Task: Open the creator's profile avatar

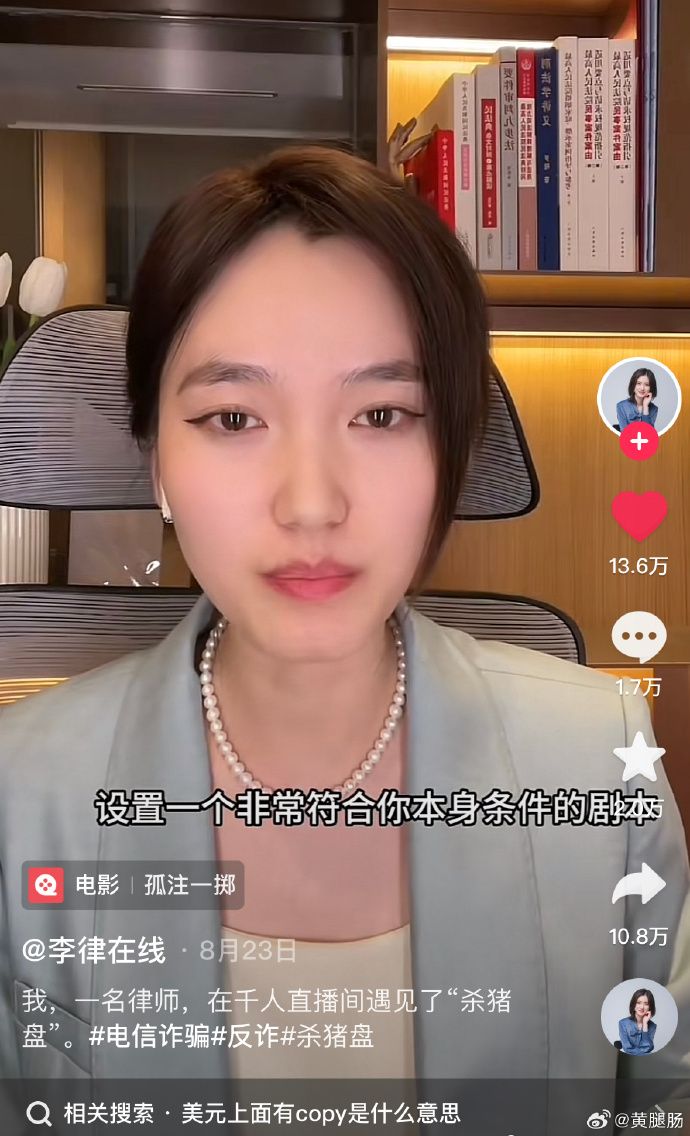Action: pos(638,398)
